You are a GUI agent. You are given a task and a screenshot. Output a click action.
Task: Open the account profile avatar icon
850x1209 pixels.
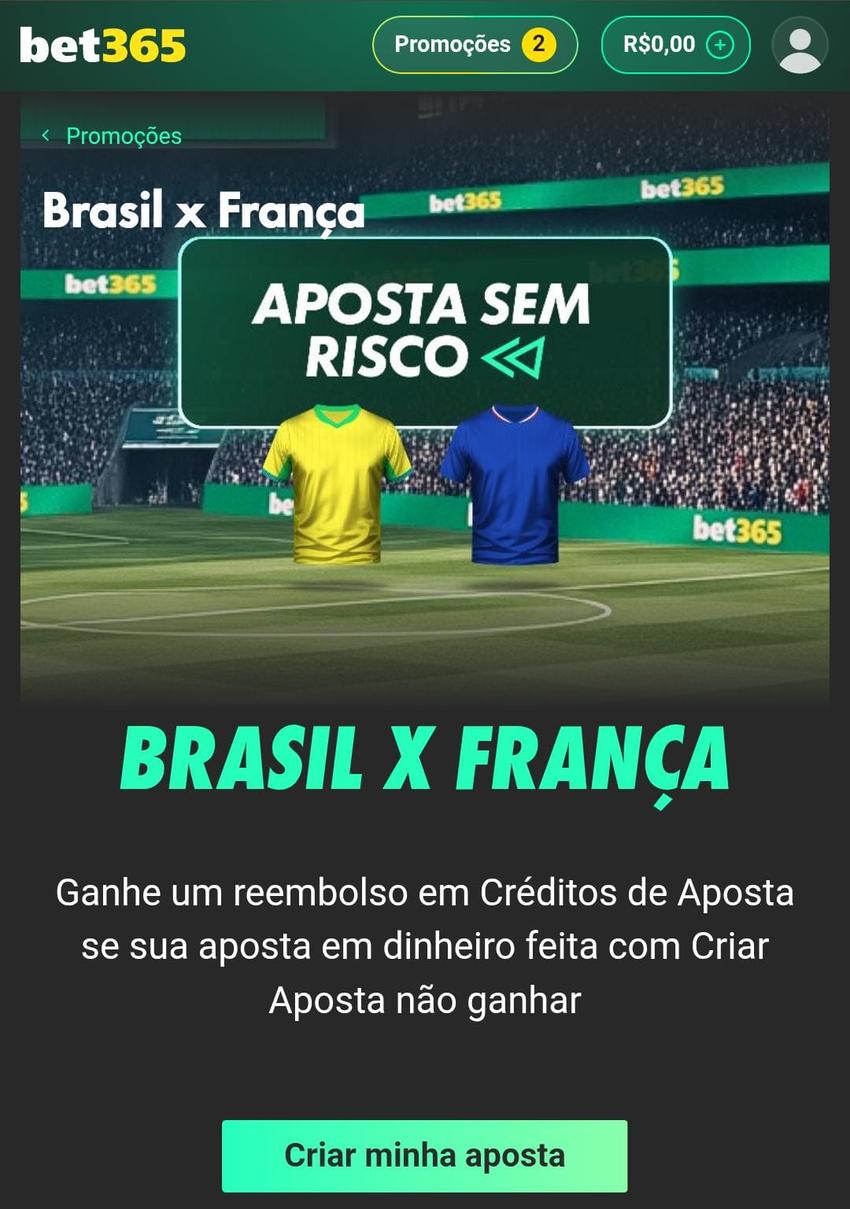coord(800,44)
